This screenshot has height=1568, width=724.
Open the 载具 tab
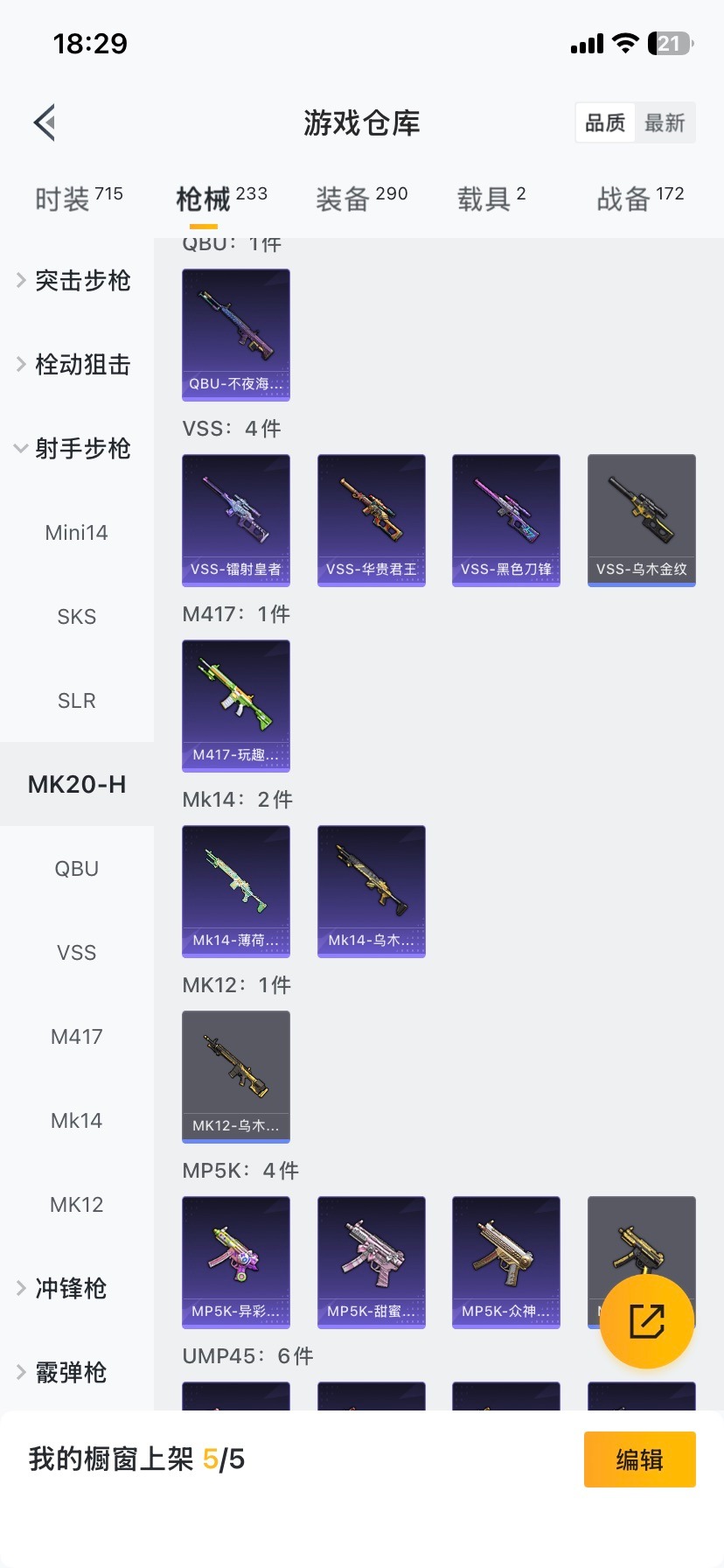pyautogui.click(x=491, y=199)
